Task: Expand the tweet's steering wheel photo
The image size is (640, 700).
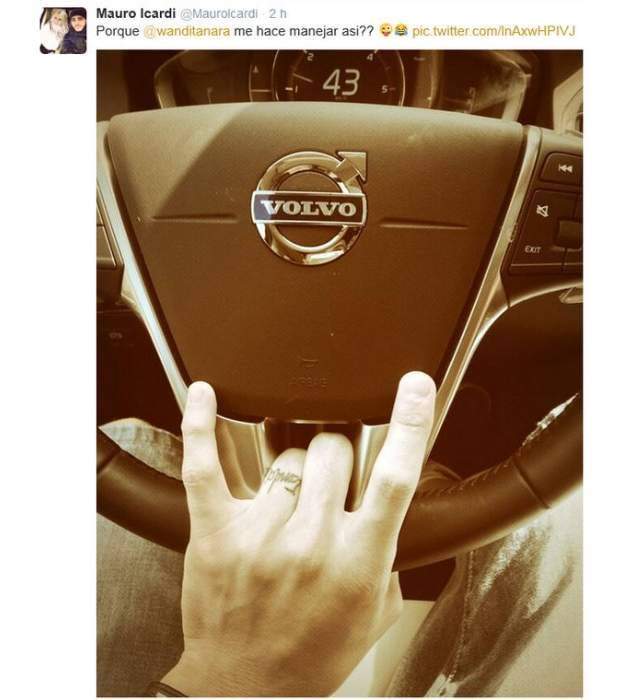Action: click(339, 370)
